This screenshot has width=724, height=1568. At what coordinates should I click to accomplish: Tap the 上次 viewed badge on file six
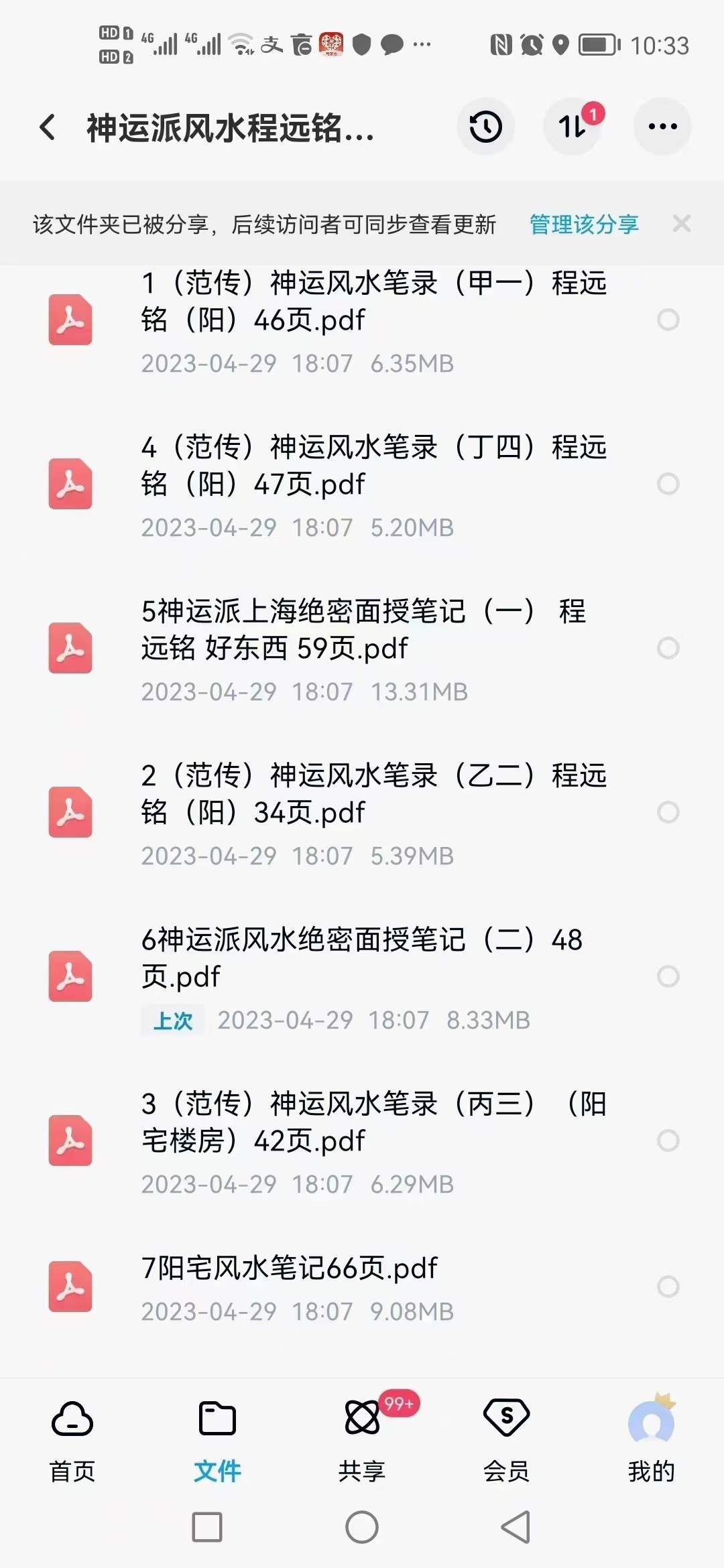172,1020
